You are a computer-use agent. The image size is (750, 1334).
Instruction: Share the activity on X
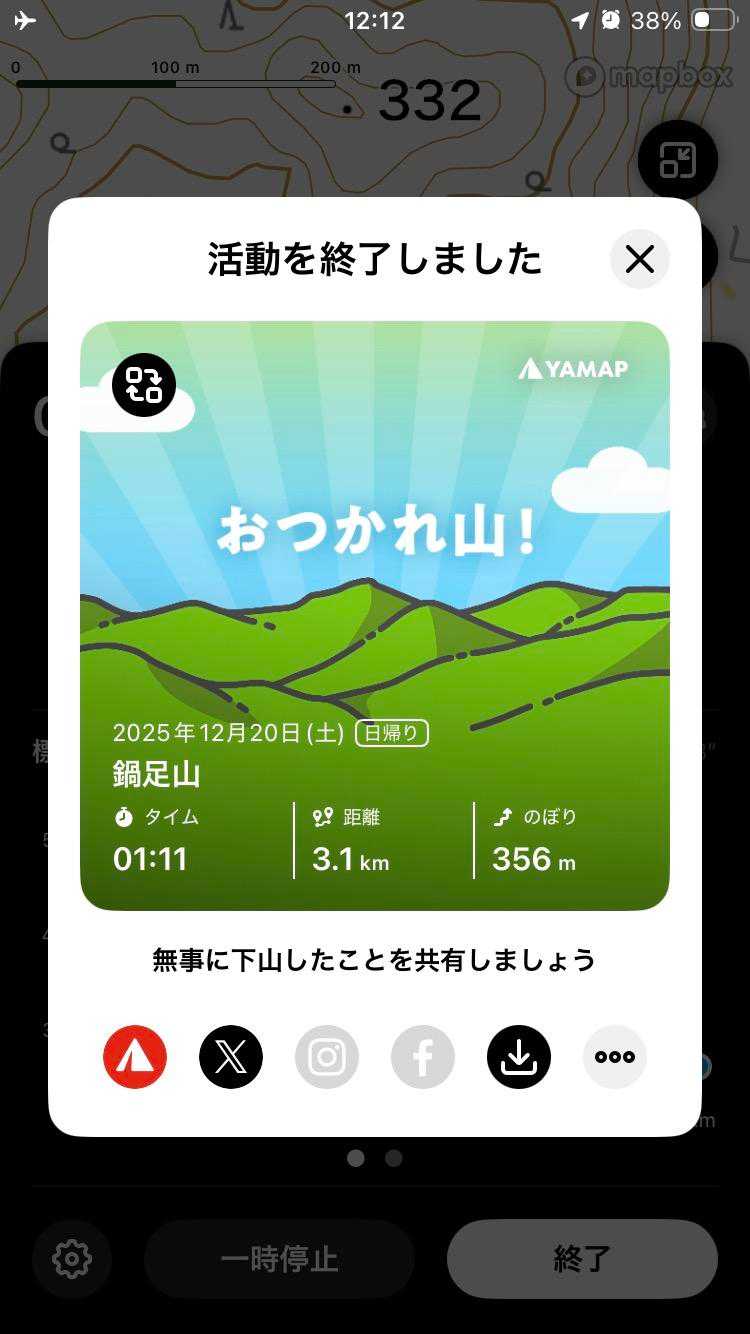coord(231,1057)
